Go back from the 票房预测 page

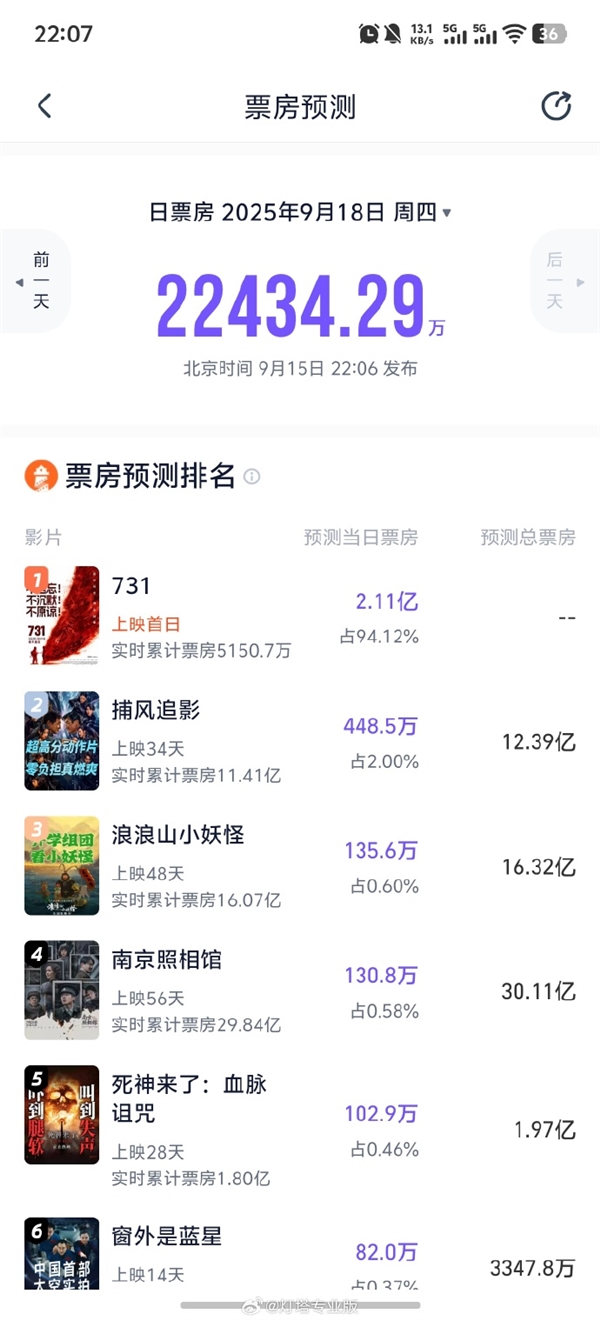coord(44,107)
